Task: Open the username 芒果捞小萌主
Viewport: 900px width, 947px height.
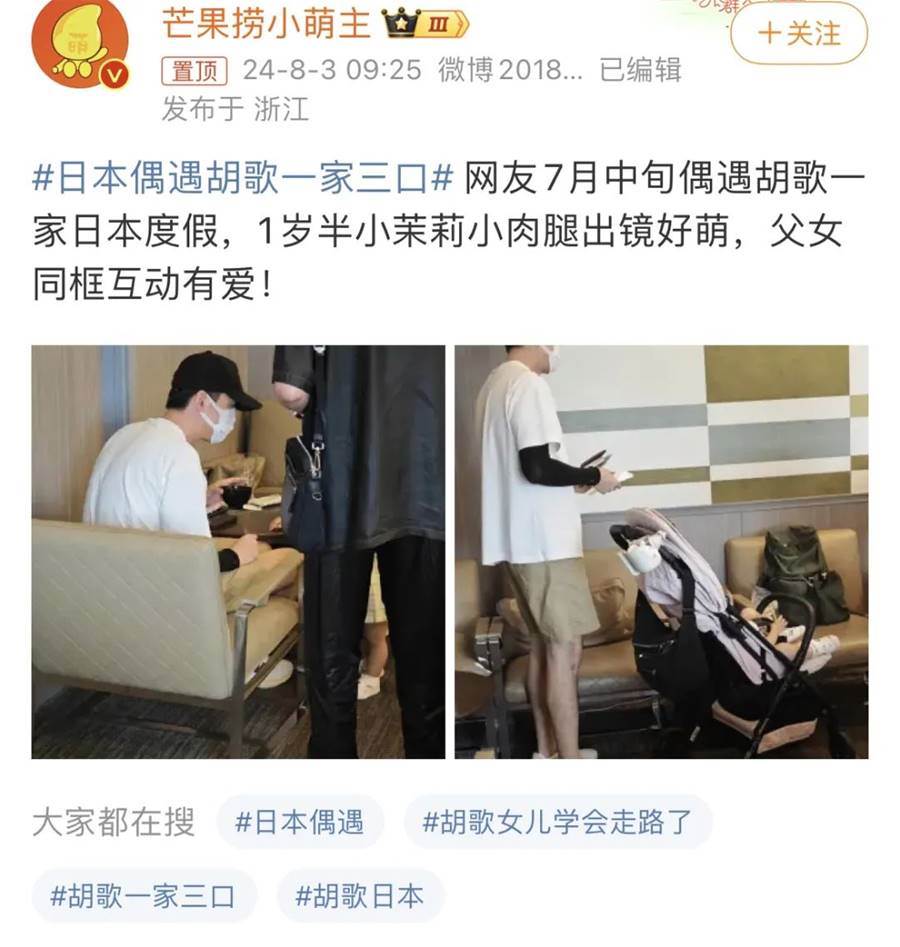Action: [266, 24]
